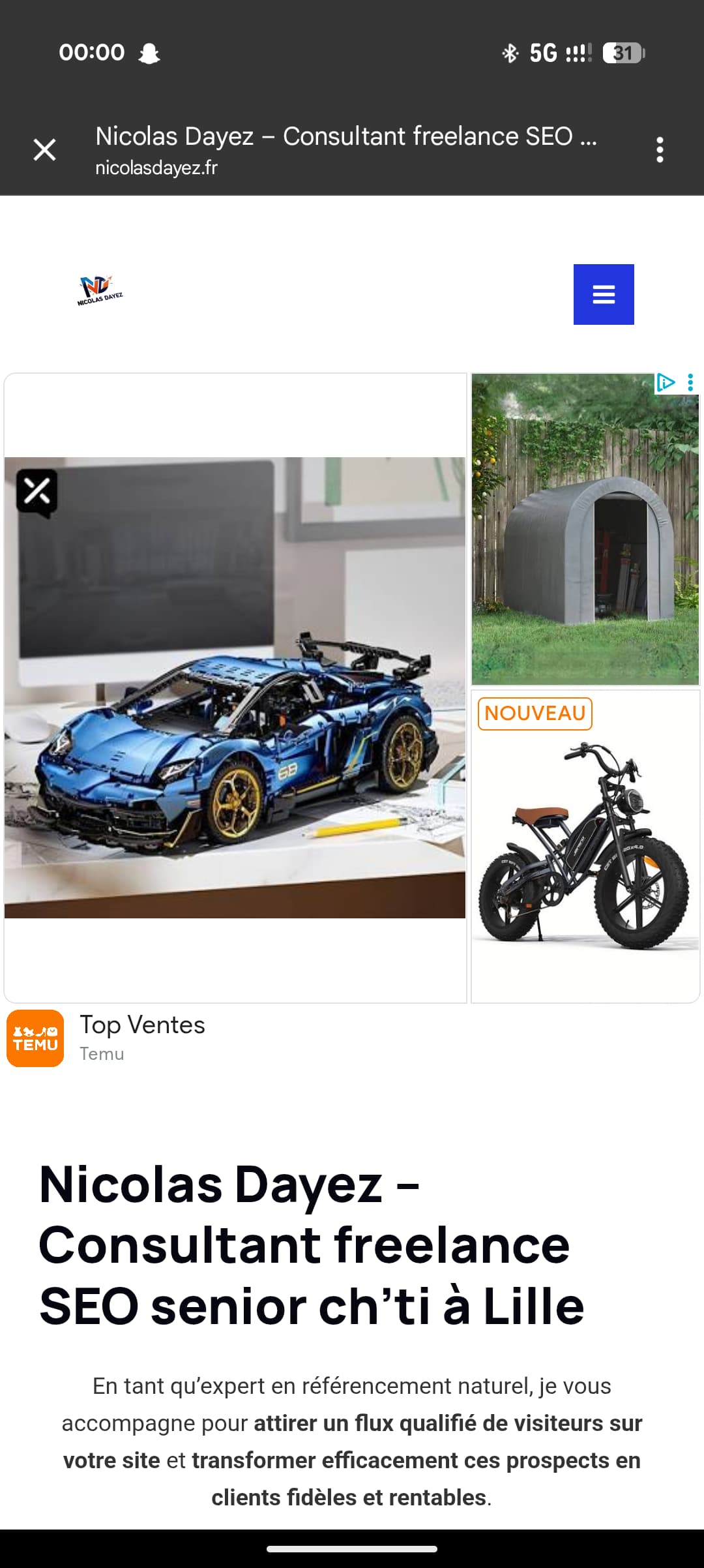Open the browser overflow menu
The image size is (704, 1568).
tap(660, 150)
